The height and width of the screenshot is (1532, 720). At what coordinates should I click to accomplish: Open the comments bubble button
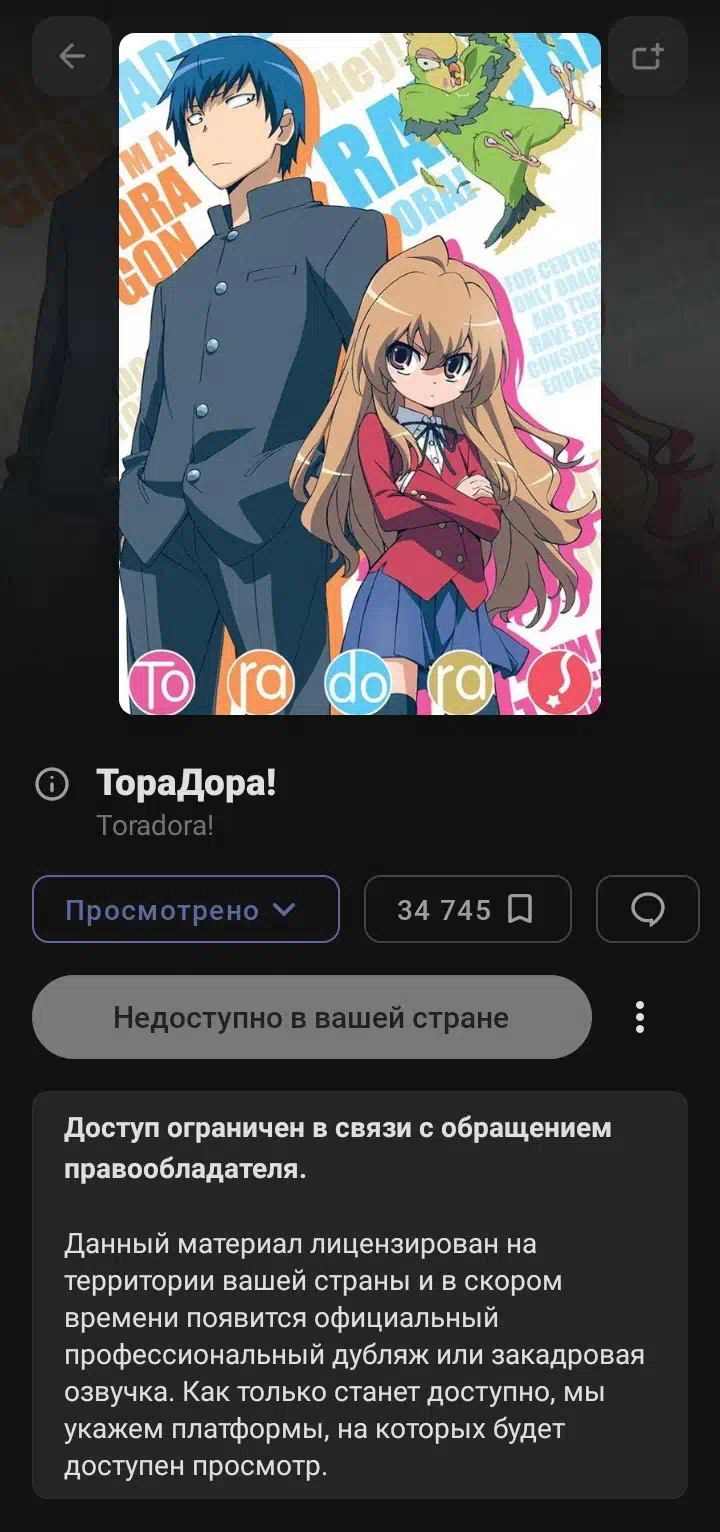[x=647, y=909]
